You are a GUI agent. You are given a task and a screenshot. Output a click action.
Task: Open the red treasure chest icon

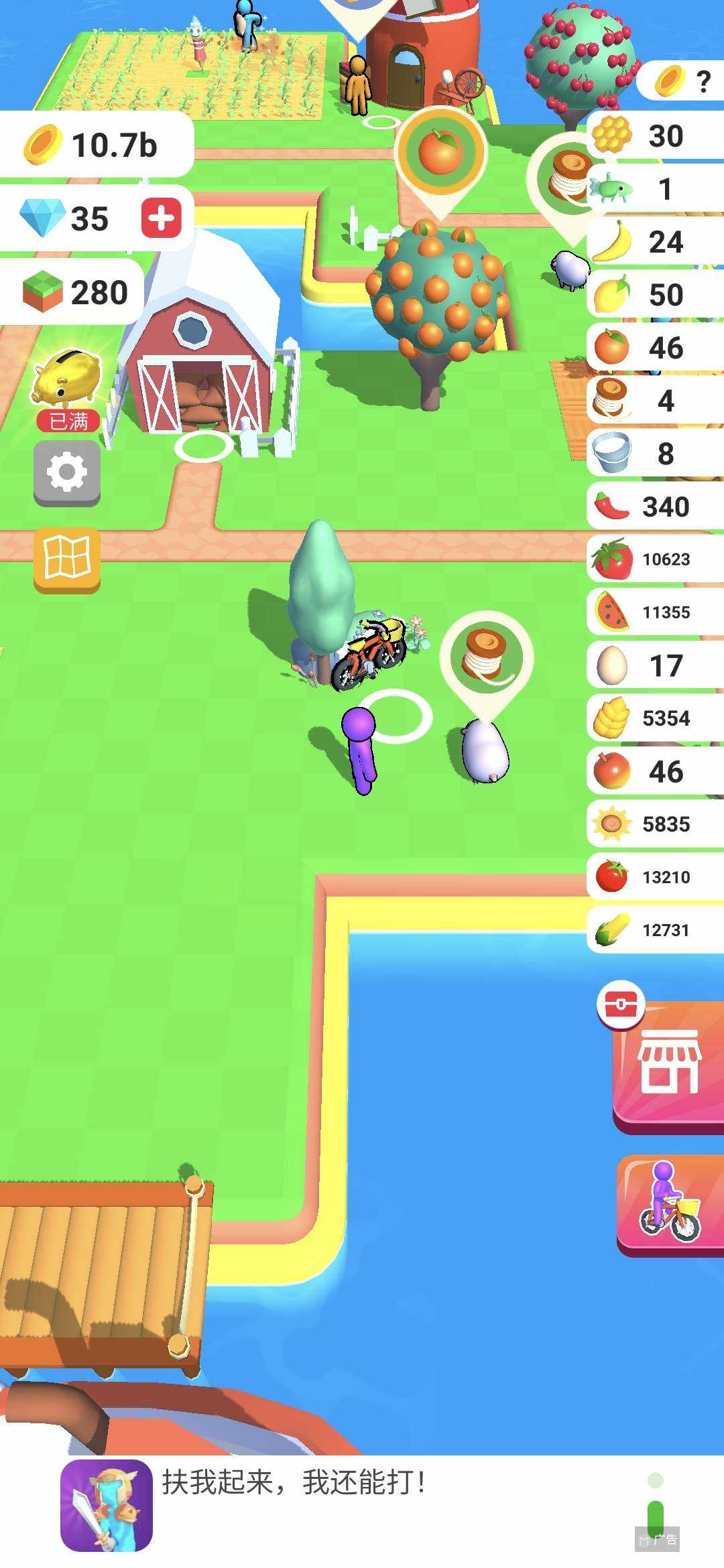tap(621, 1004)
